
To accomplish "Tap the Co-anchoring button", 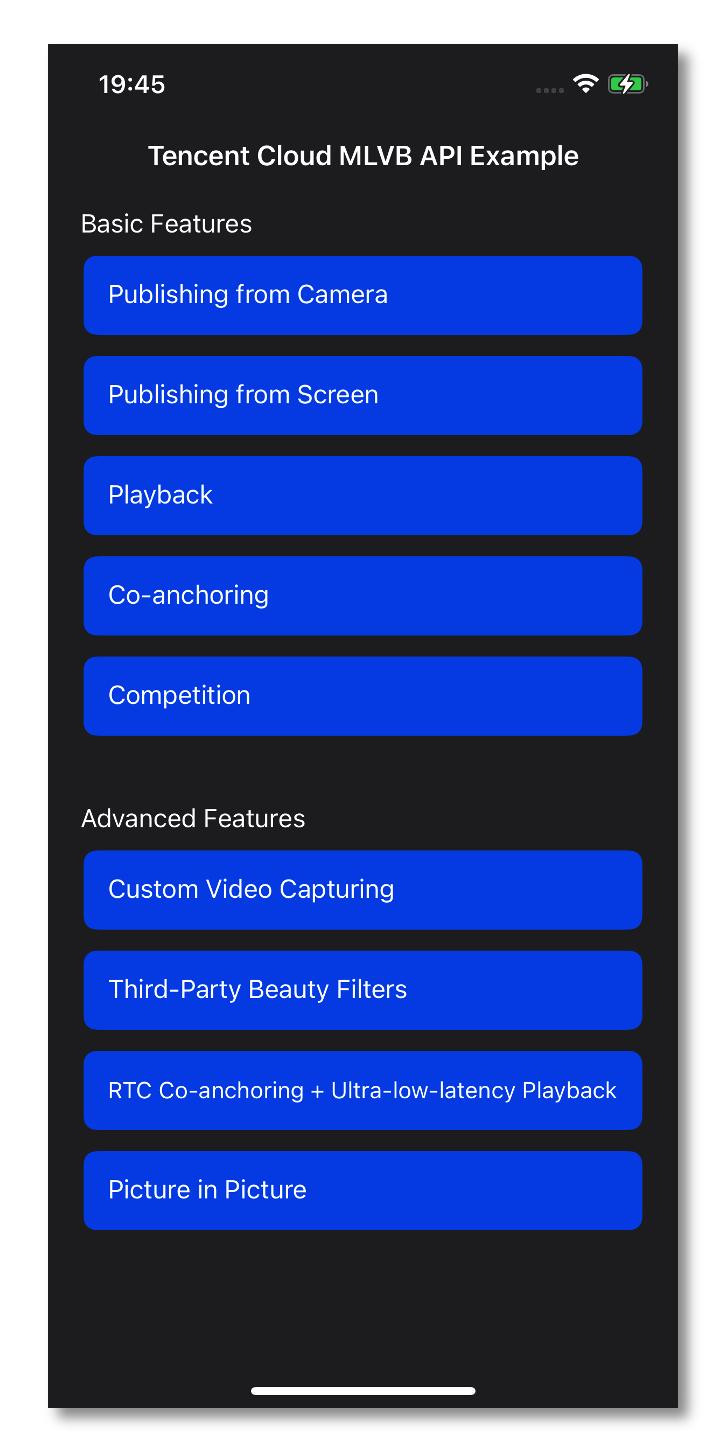I will click(x=362, y=595).
